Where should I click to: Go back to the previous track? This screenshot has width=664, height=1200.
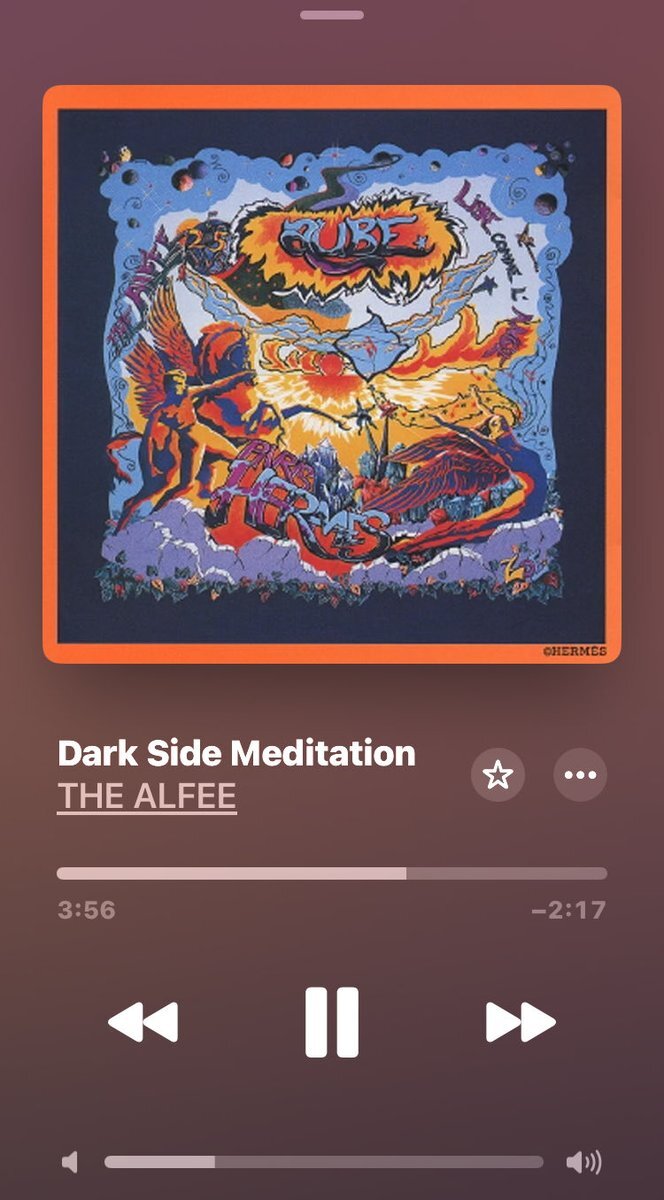pyautogui.click(x=143, y=1021)
